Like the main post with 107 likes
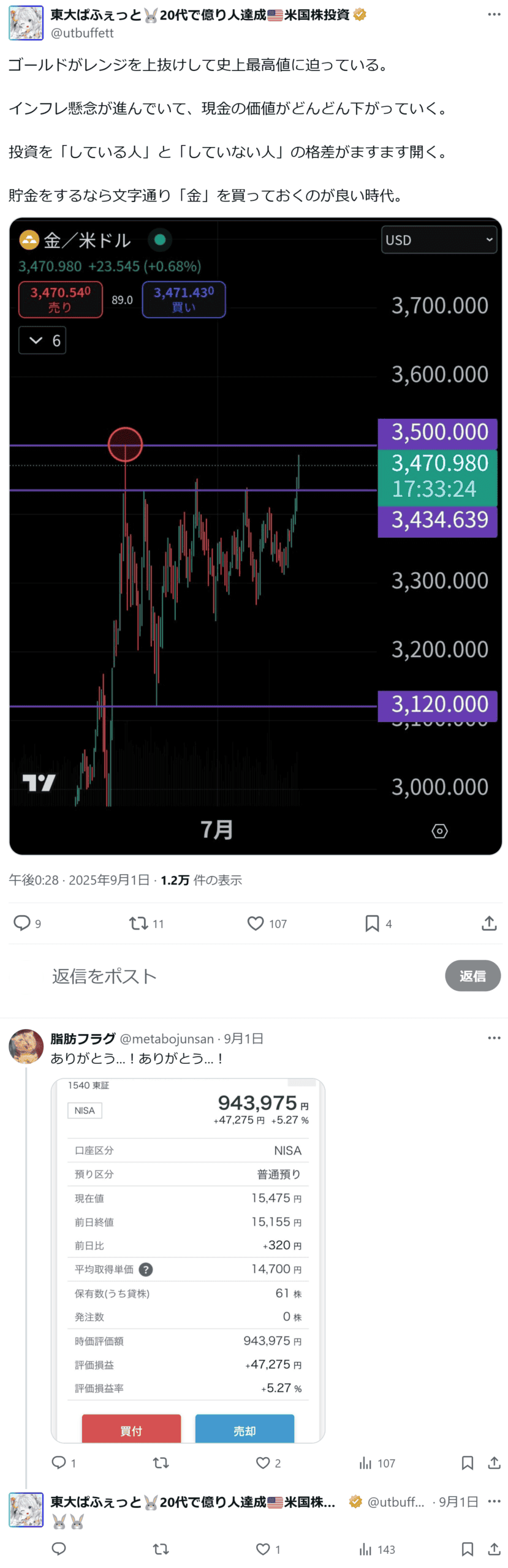 [256, 922]
